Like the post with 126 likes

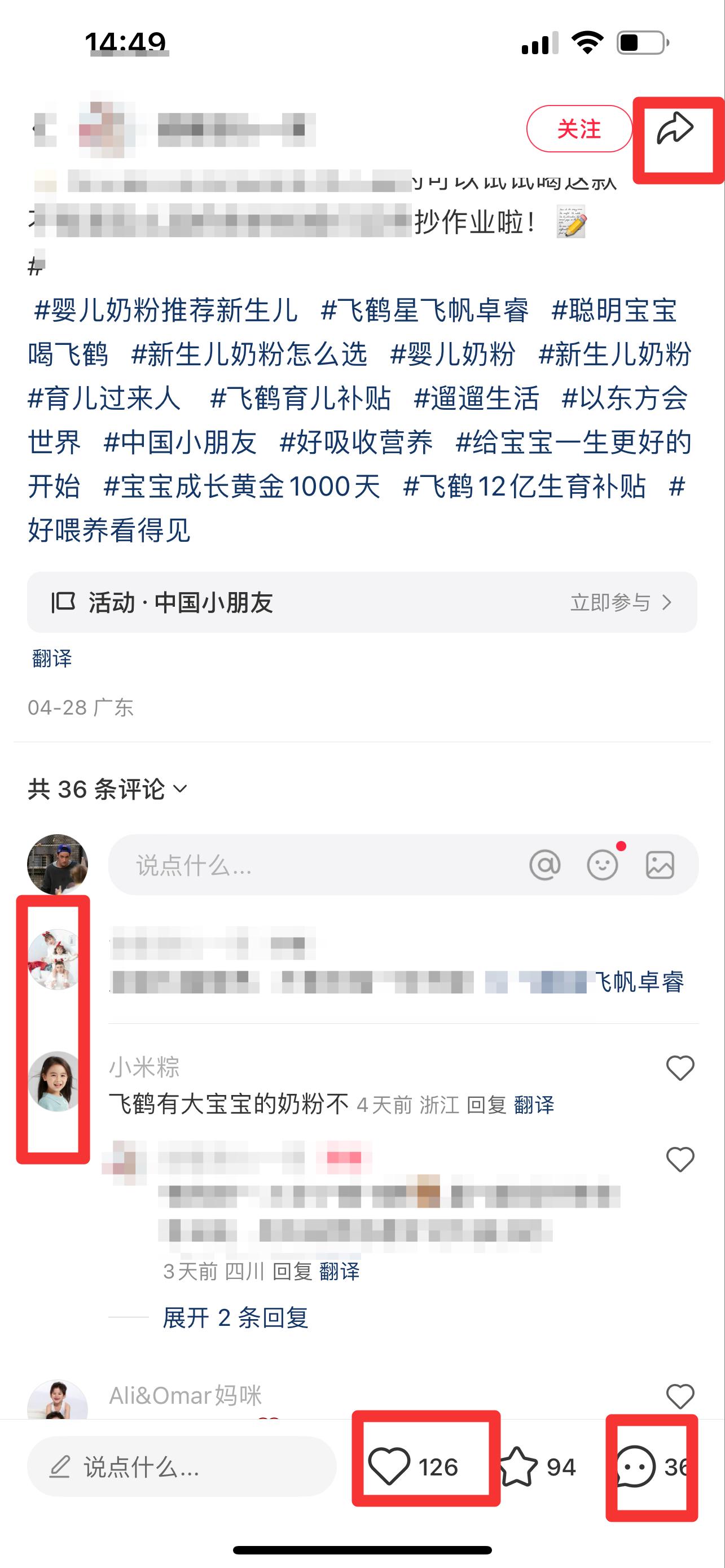pos(414,1467)
